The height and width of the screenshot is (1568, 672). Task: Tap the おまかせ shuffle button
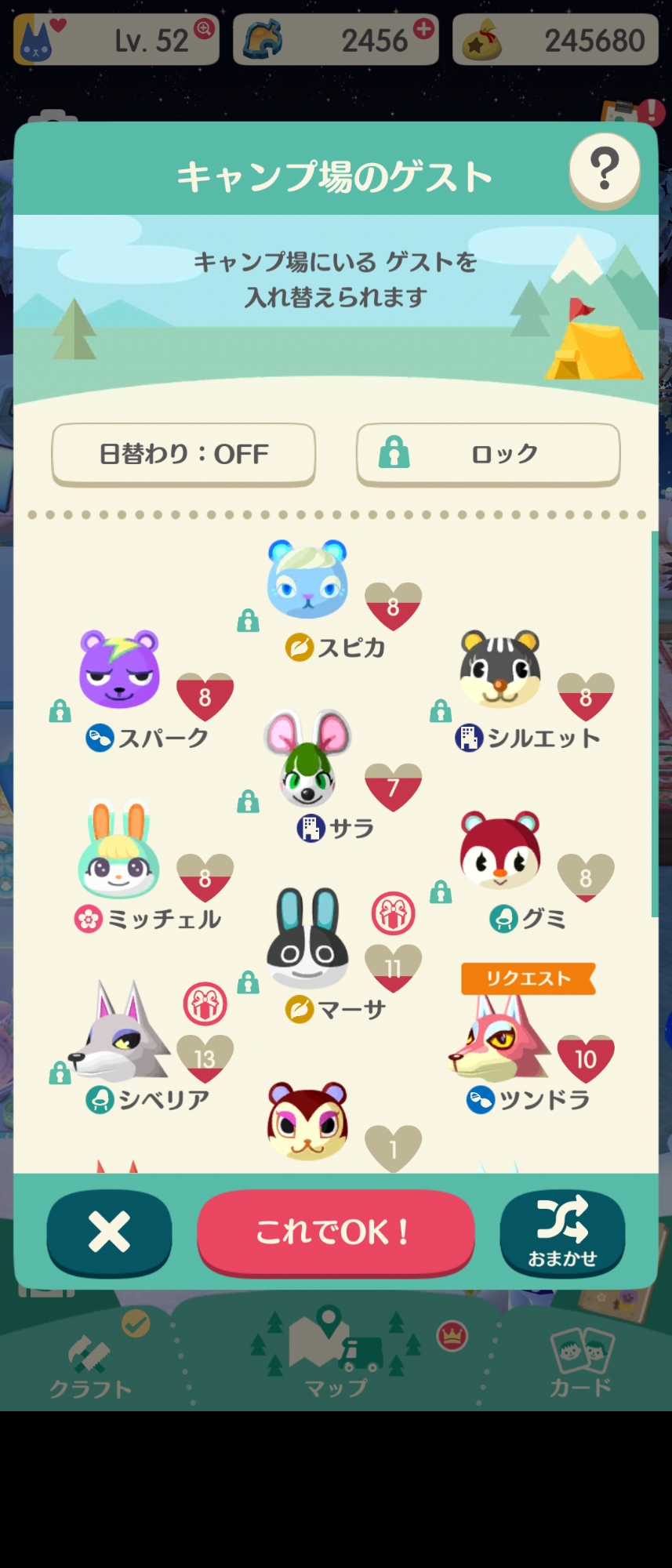(x=562, y=1232)
